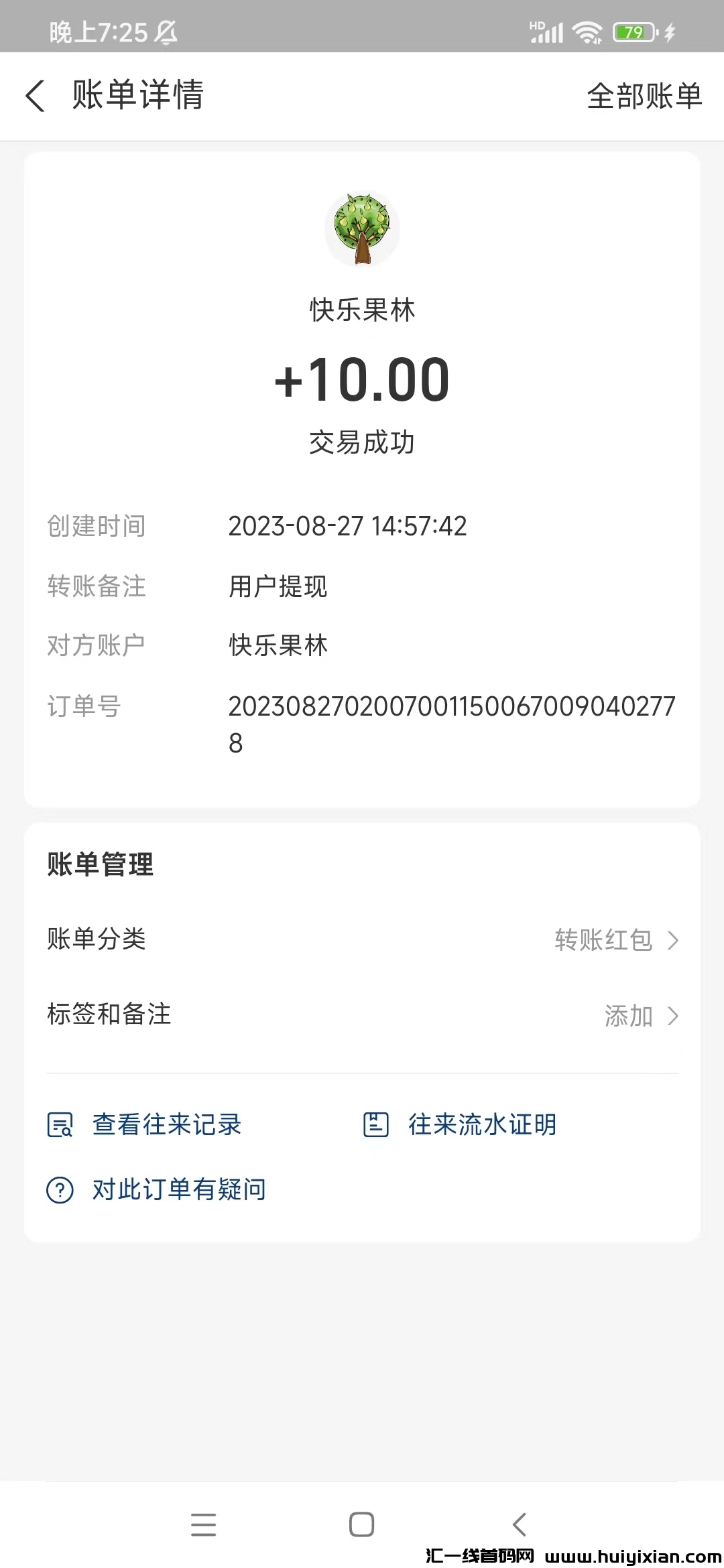Screen dimensions: 724x1568
Task: Tap the back arrow in the title bar
Action: point(36,96)
